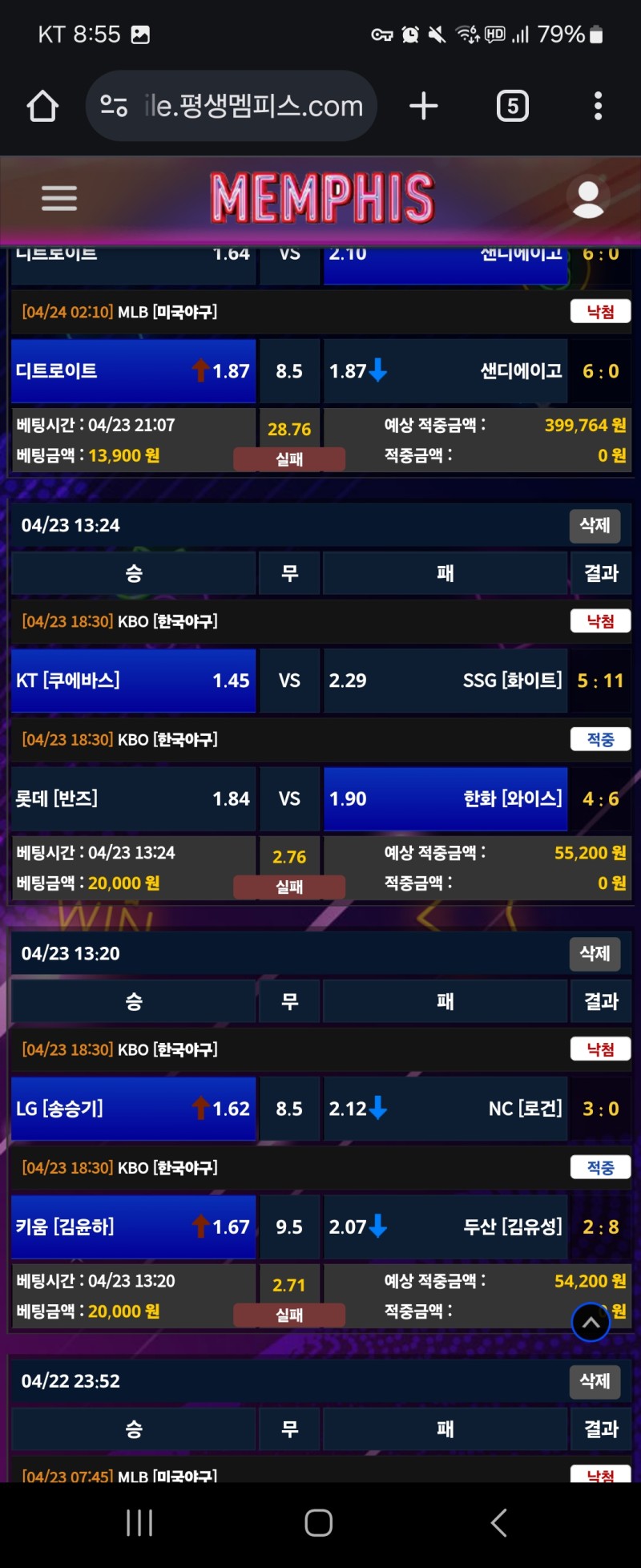Image resolution: width=641 pixels, height=1568 pixels.
Task: Open recent apps from navigation bar
Action: pos(139,1522)
